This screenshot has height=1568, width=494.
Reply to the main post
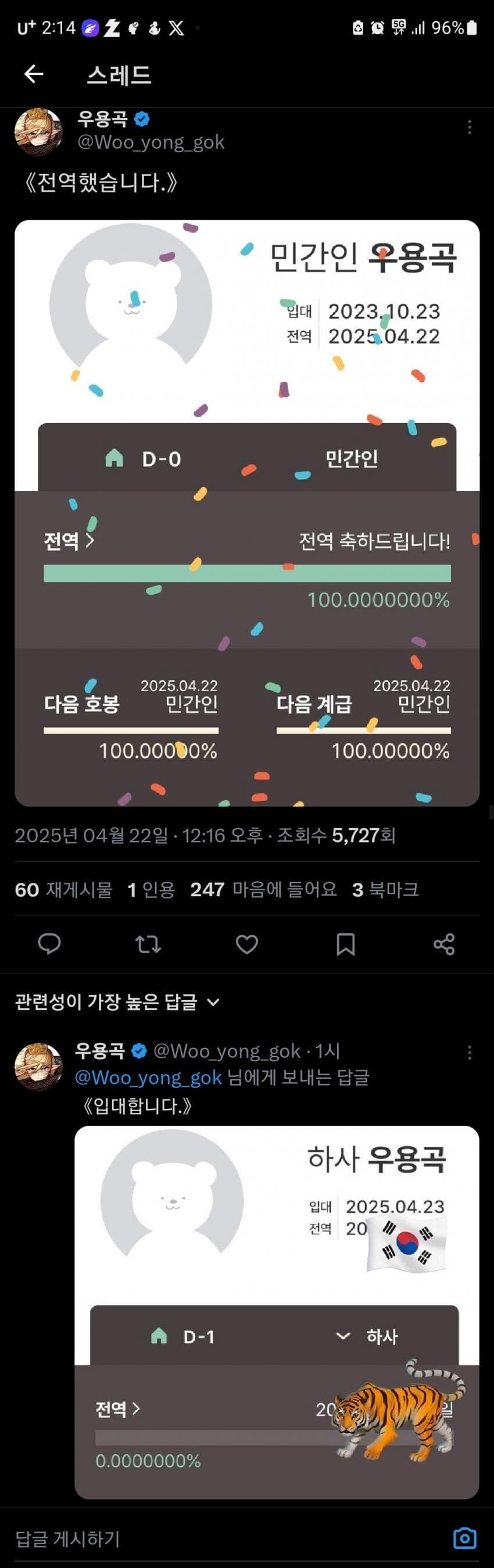click(x=49, y=943)
